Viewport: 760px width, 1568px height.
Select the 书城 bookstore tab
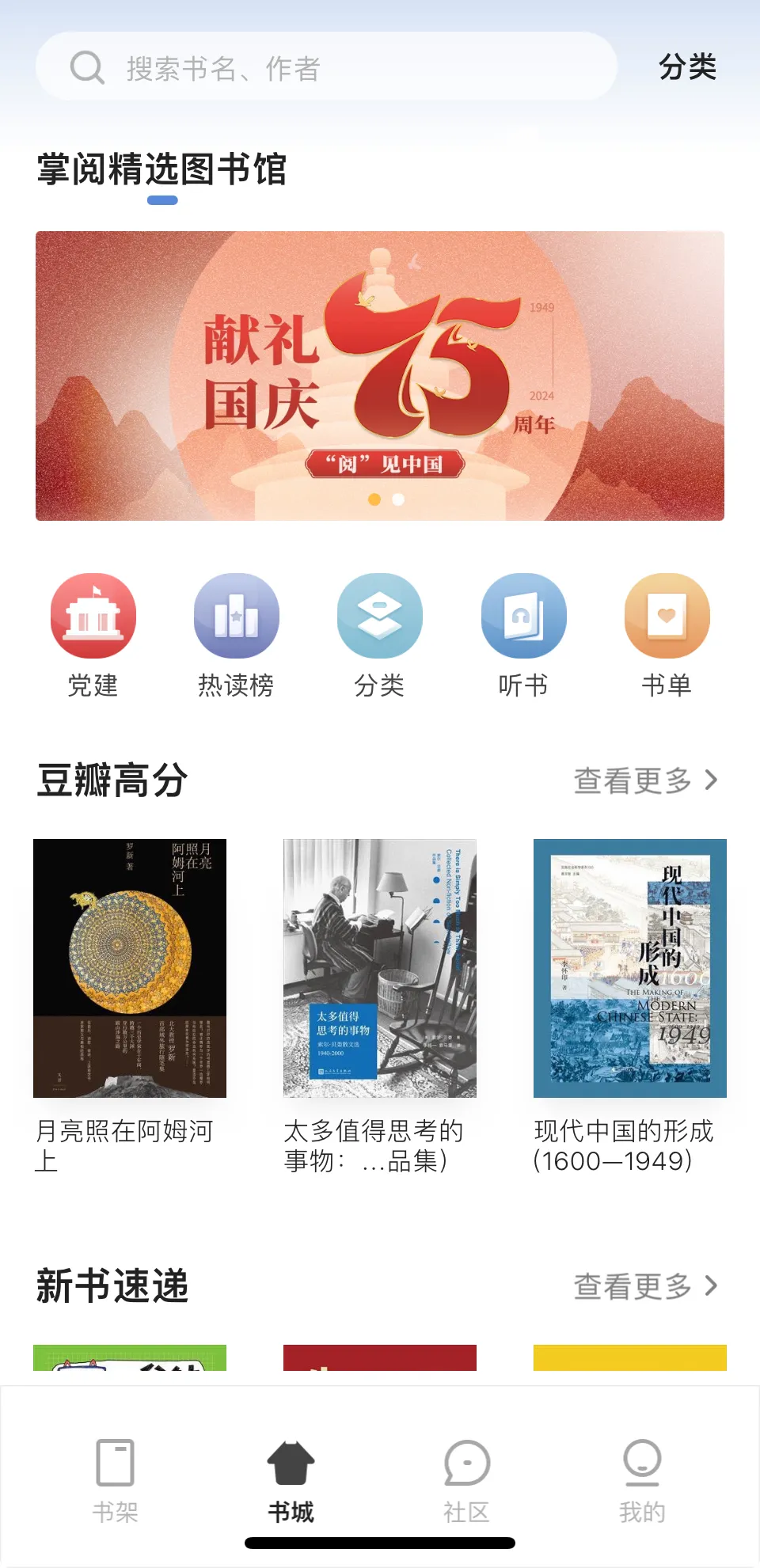291,1477
